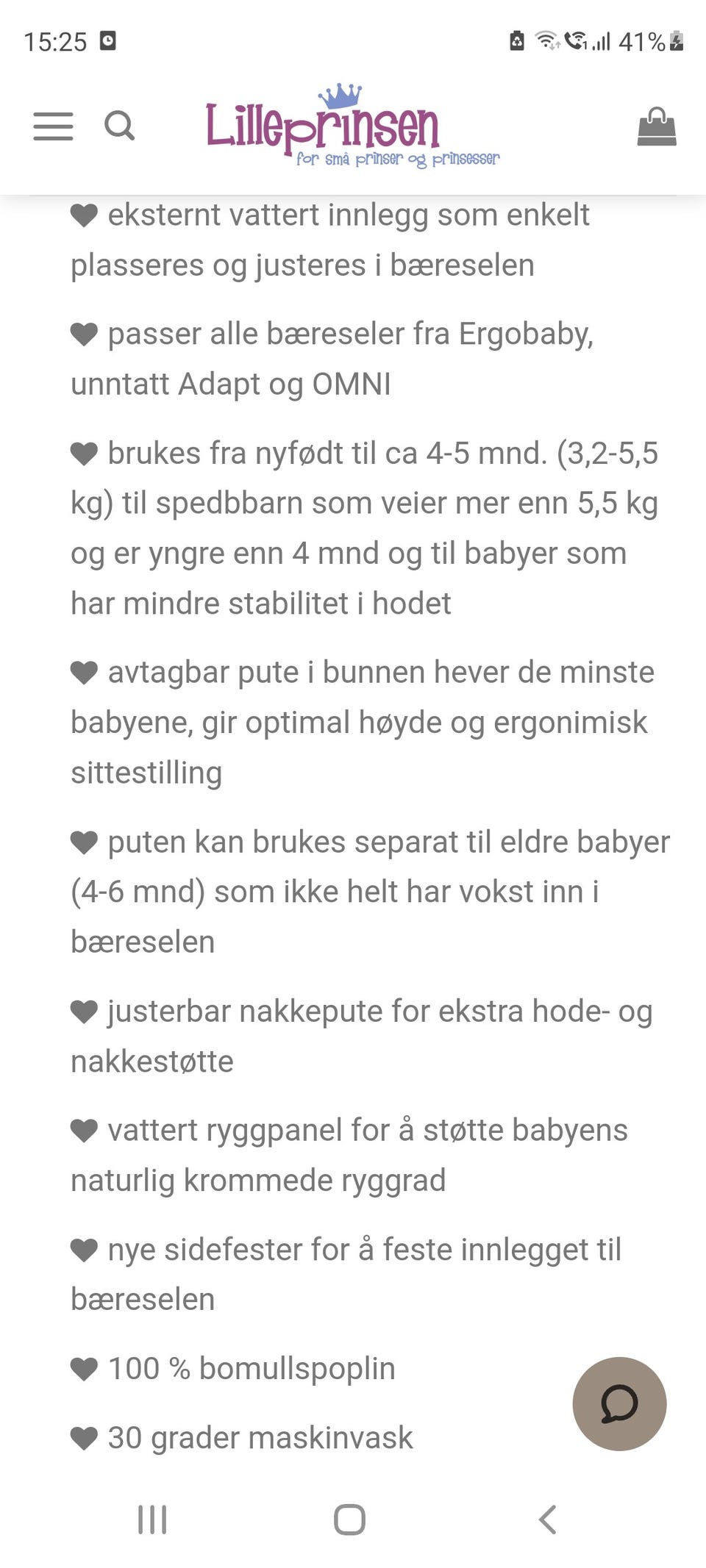
Task: Click the notification icon beside the clock
Action: tap(107, 41)
